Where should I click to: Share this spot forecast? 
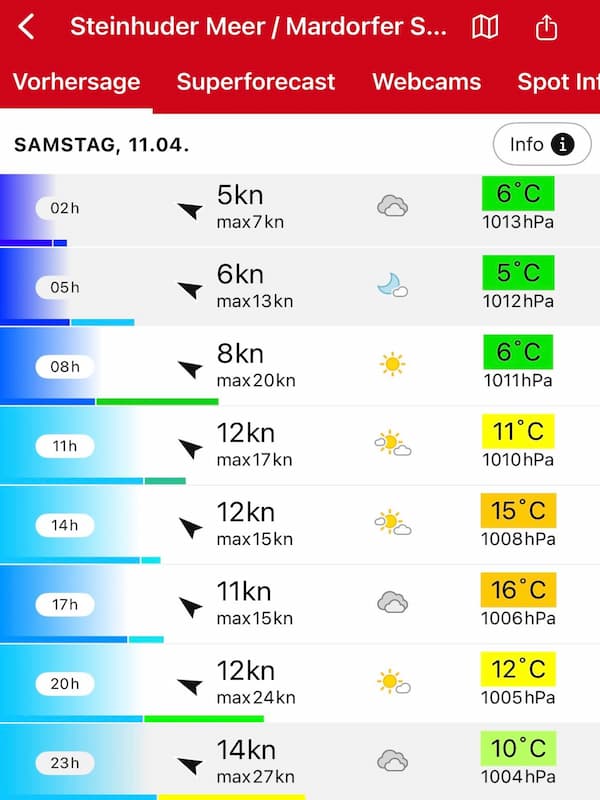546,27
